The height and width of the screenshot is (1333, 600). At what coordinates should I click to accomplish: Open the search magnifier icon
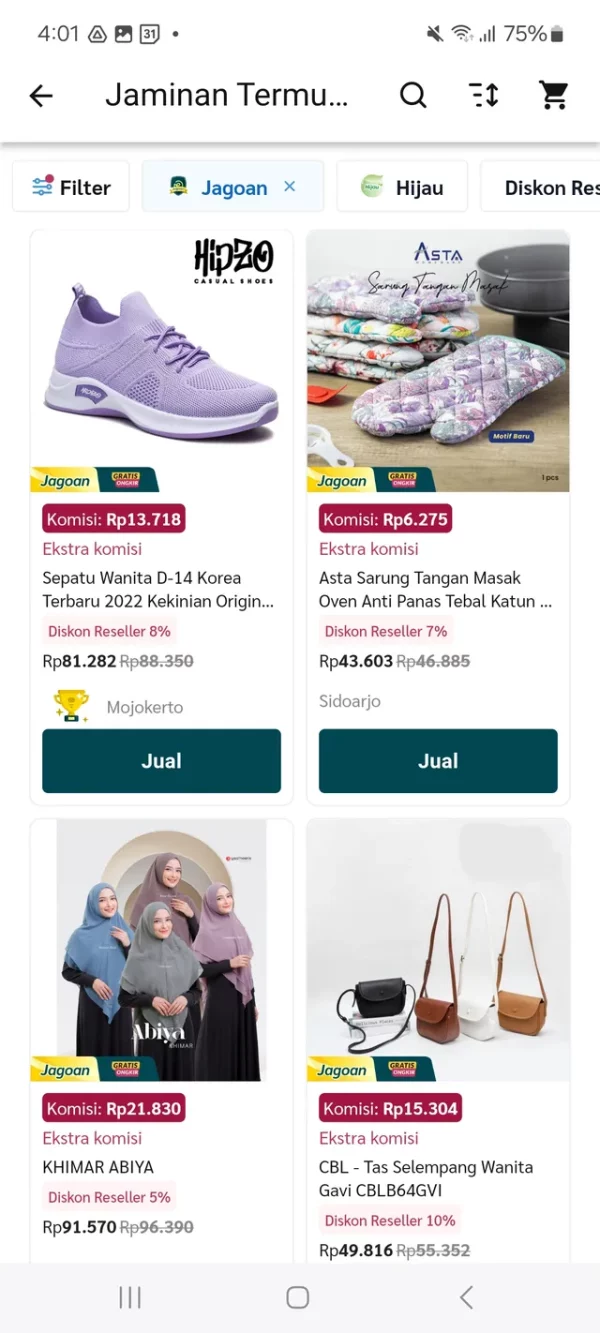tap(413, 96)
